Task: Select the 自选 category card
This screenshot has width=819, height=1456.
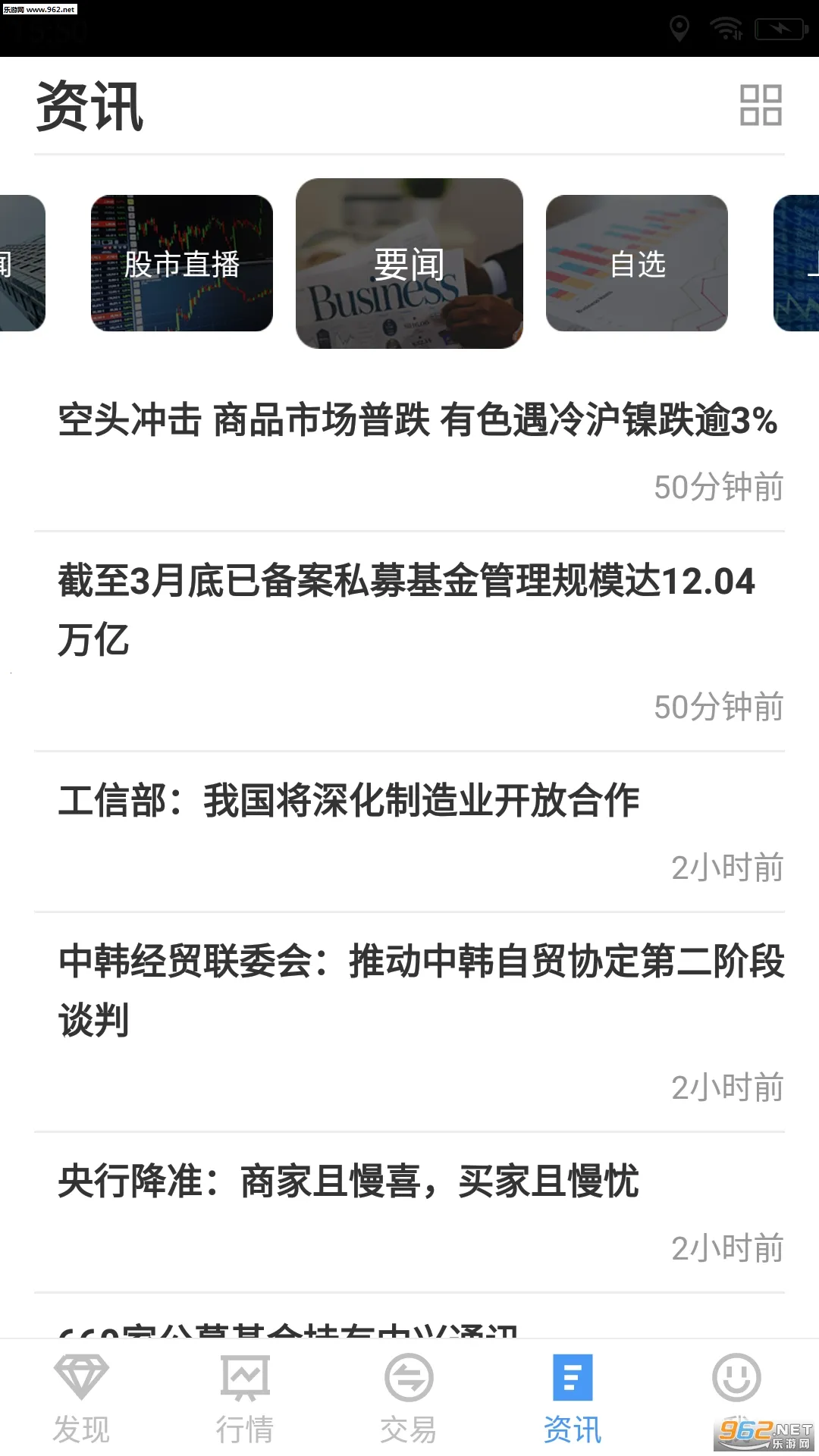Action: click(x=637, y=263)
